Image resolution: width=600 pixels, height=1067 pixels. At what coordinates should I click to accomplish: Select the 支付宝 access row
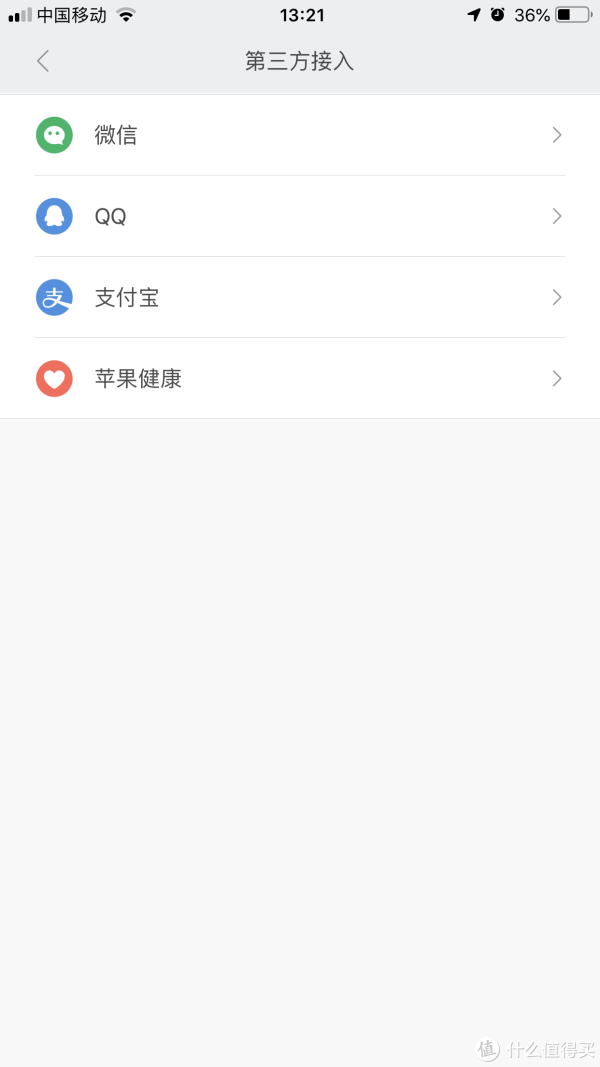(x=300, y=297)
